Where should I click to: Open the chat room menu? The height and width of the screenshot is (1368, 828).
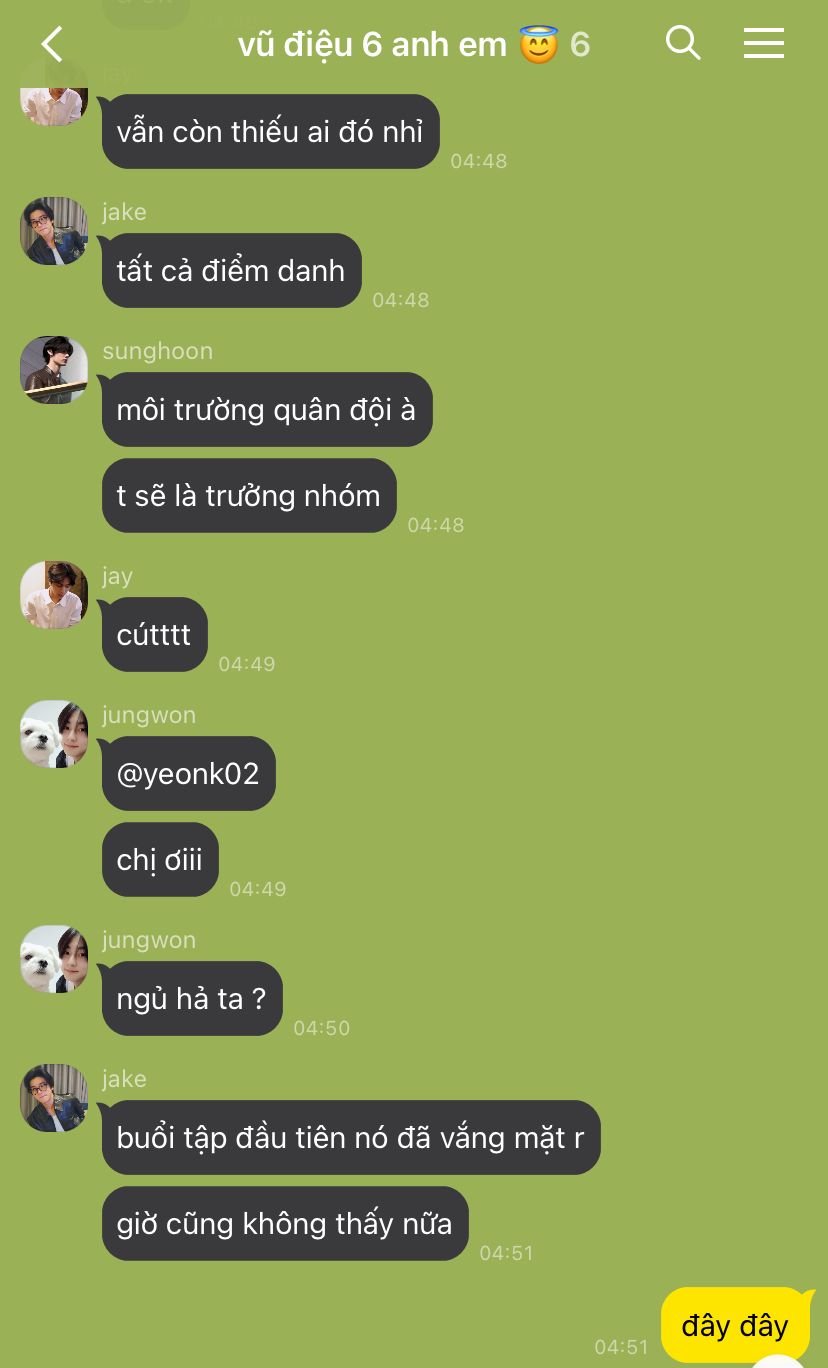pos(763,43)
